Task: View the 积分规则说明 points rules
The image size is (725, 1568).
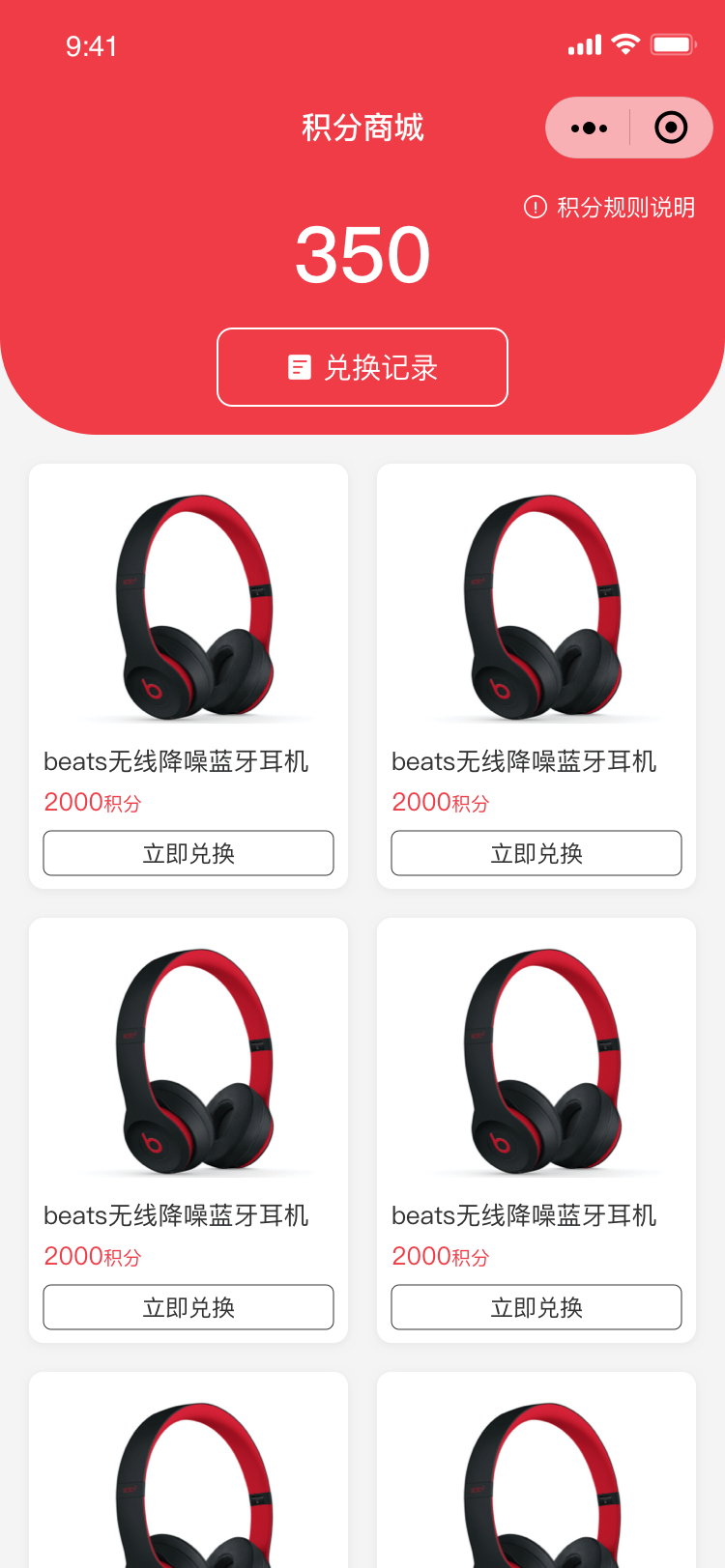Action: point(610,208)
